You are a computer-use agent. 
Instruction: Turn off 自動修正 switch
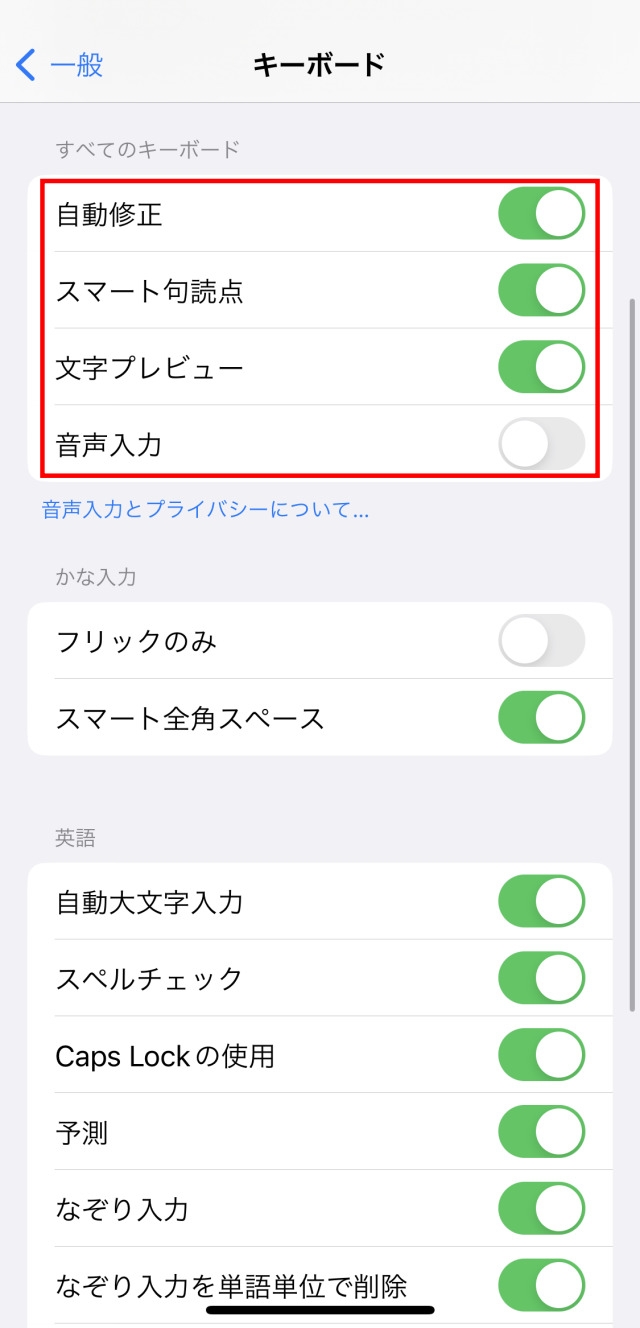pos(541,214)
